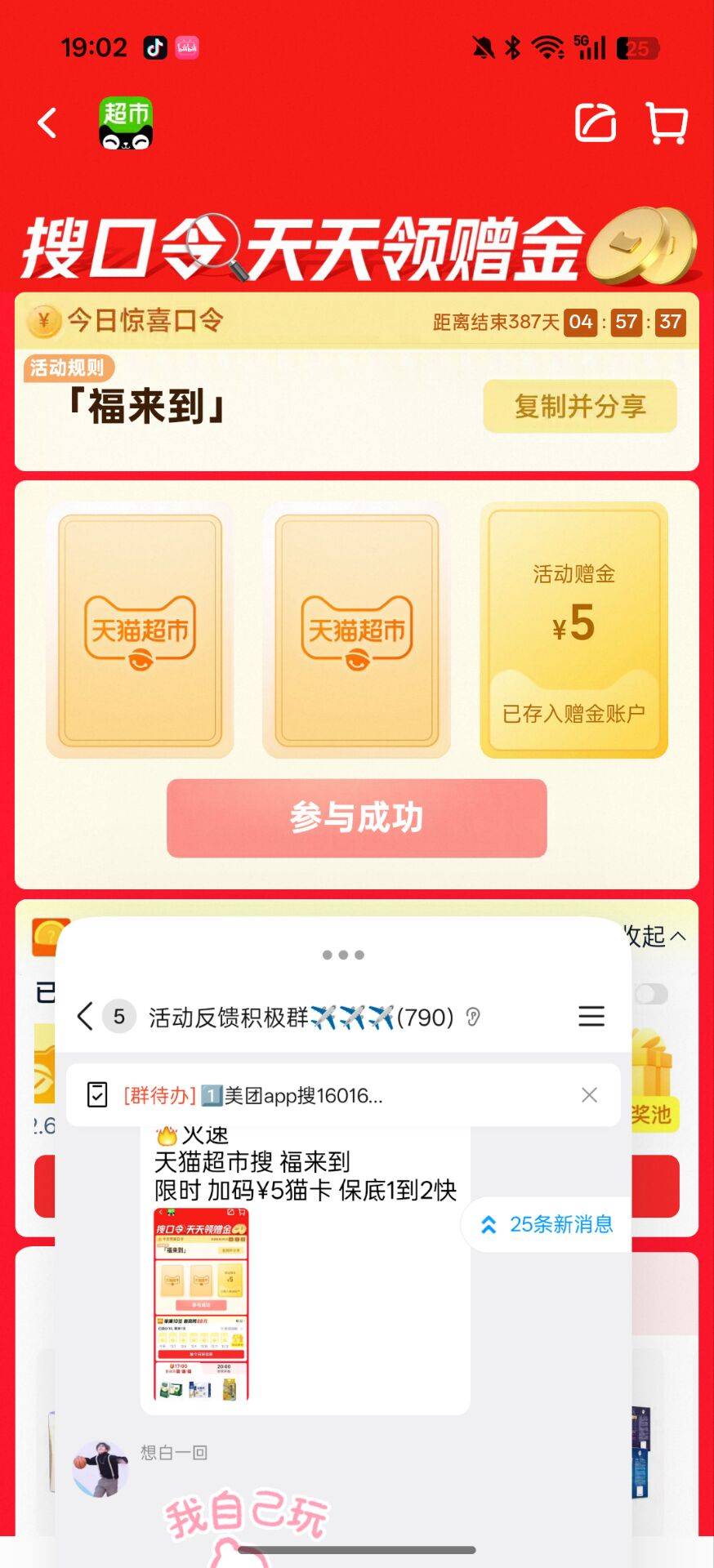The image size is (714, 1568).
Task: Open the screenshot image in the chat message
Action: coord(201,1304)
